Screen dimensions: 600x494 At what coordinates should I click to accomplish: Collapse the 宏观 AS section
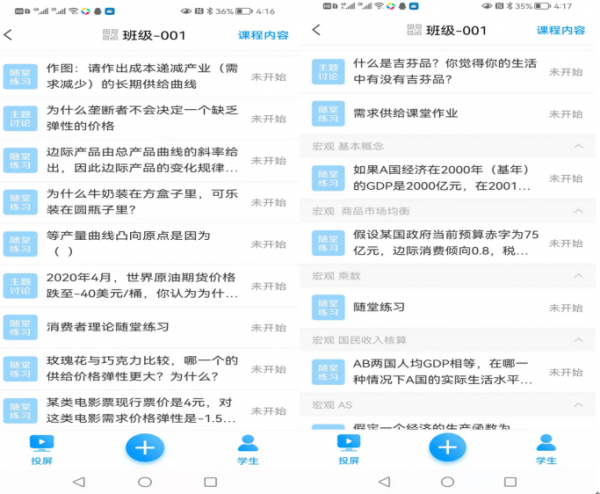click(577, 405)
